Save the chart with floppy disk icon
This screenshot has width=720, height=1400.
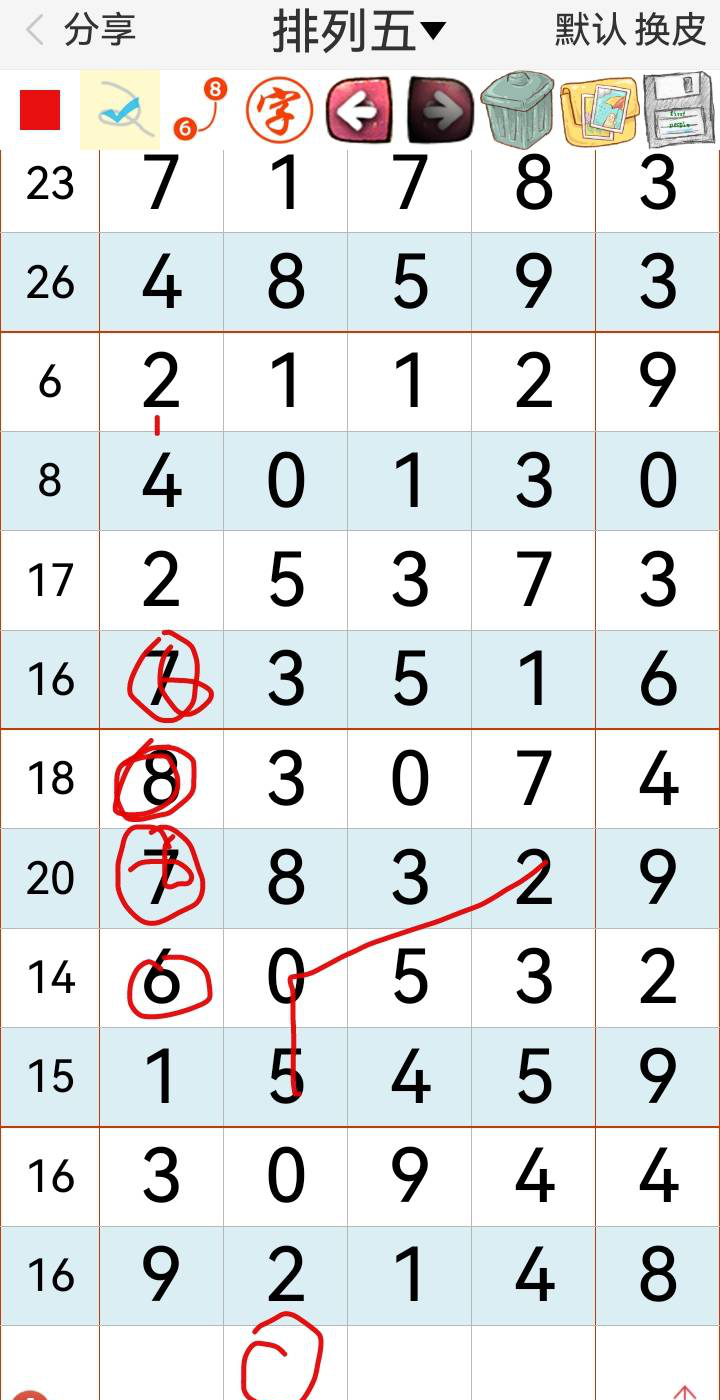(680, 110)
